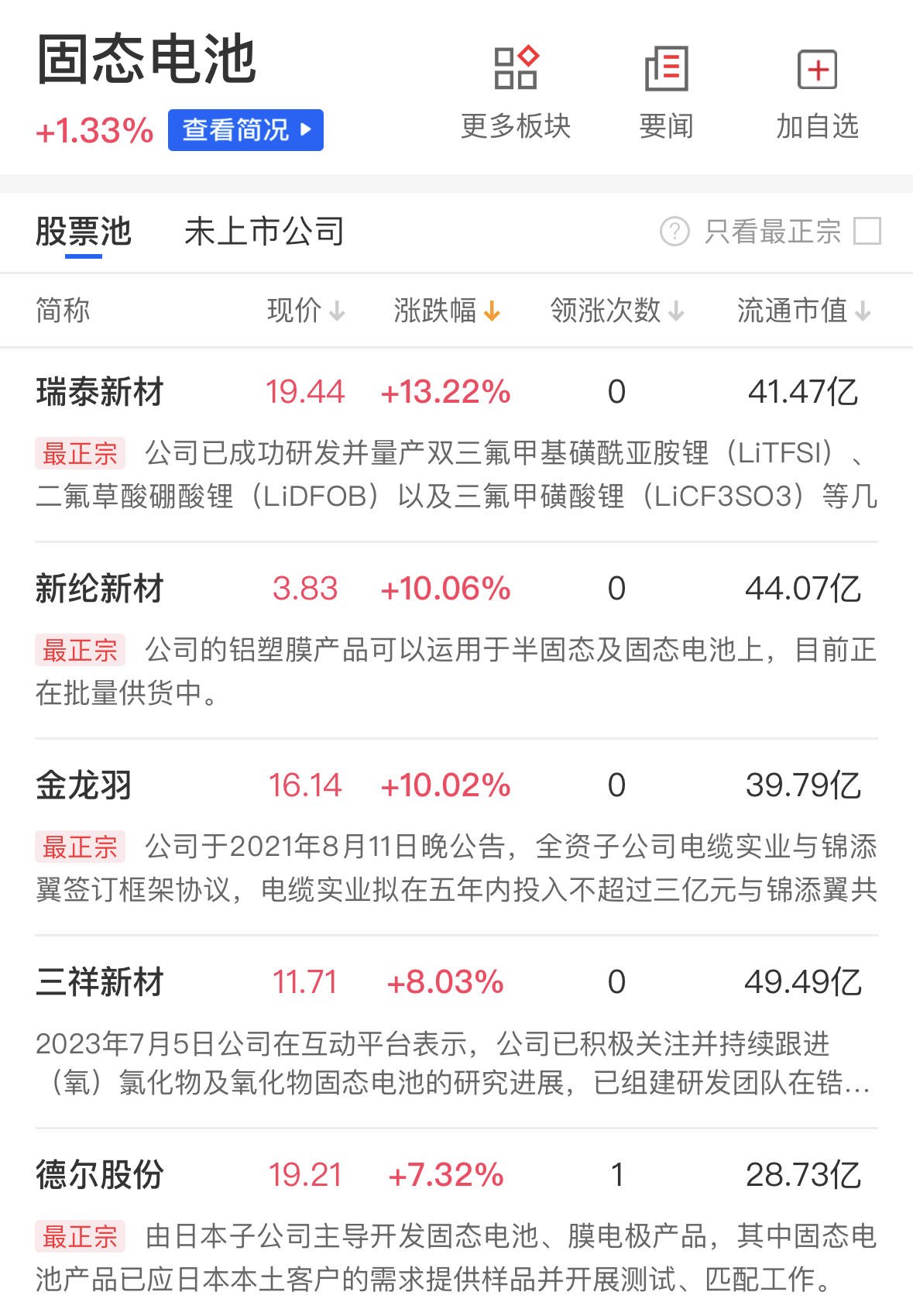Viewport: 913px width, 1316px height.
Task: Sort list by 现价
Action: point(305,311)
